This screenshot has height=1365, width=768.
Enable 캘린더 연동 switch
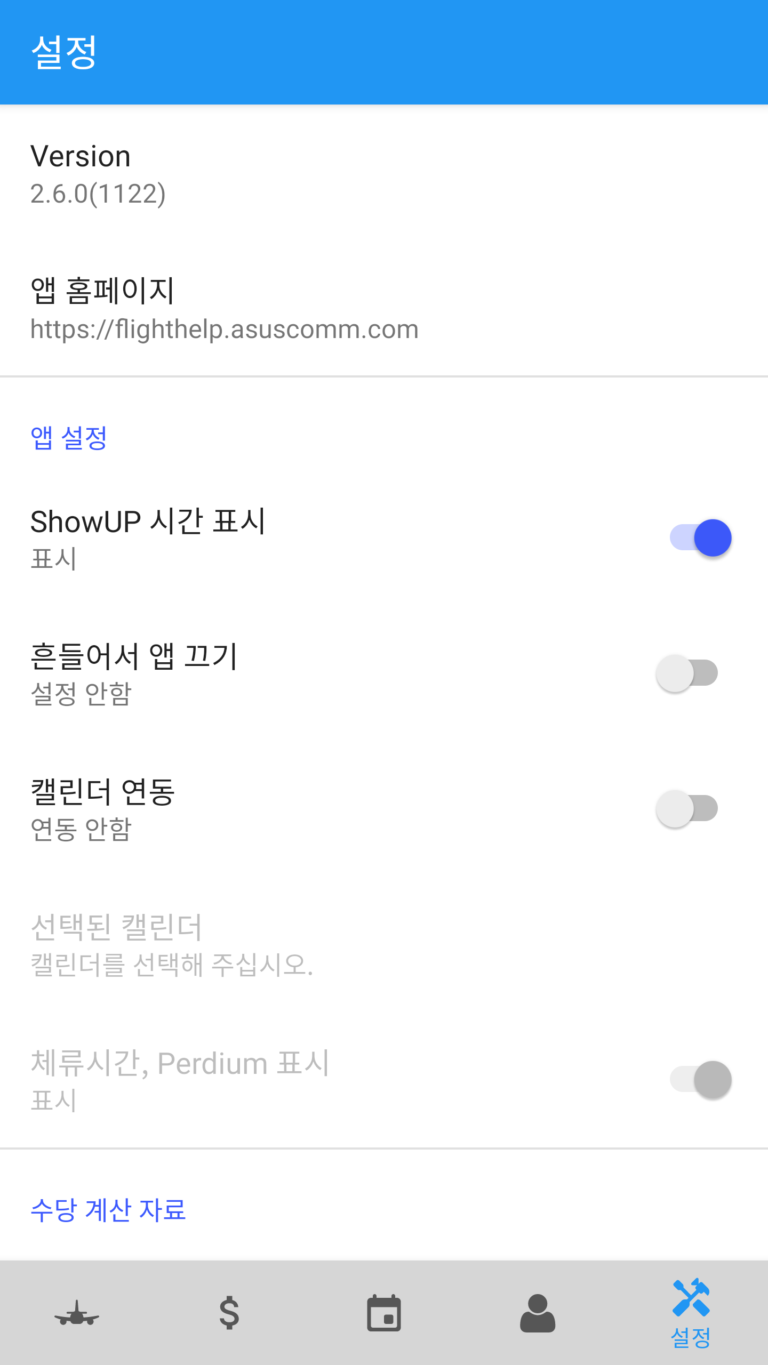687,808
